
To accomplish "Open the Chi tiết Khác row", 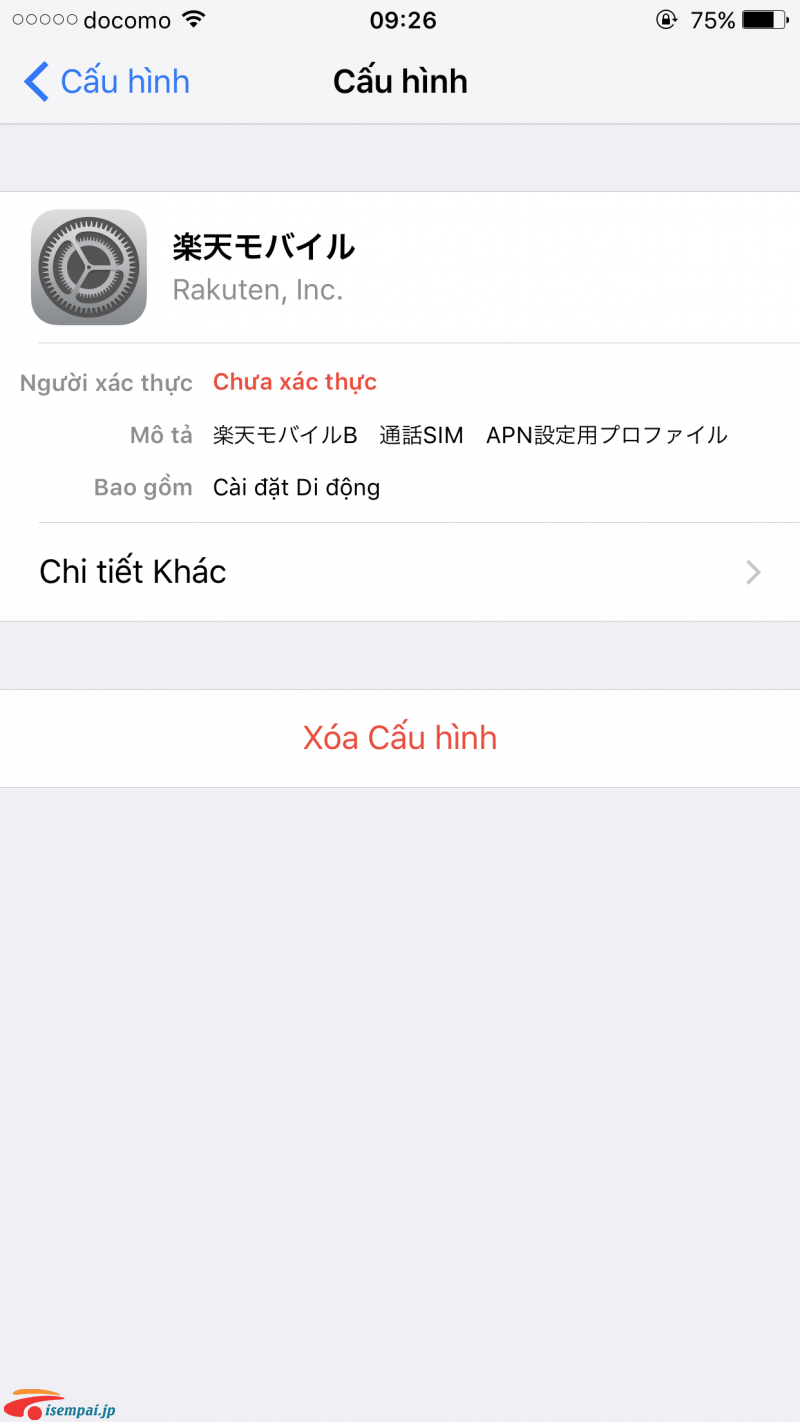I will pyautogui.click(x=400, y=572).
